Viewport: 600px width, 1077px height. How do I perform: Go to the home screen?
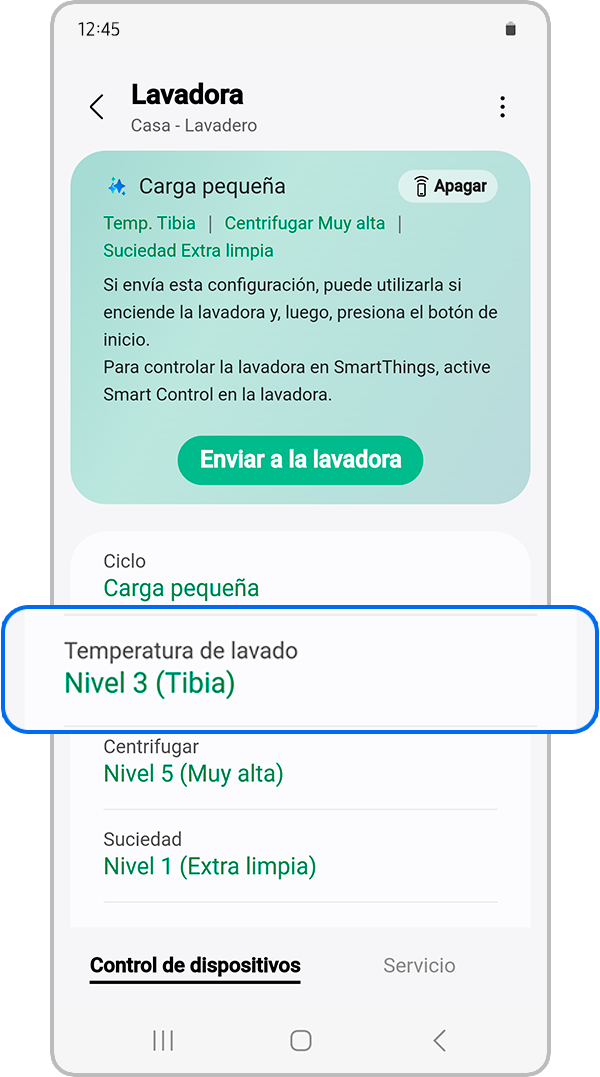[300, 1041]
